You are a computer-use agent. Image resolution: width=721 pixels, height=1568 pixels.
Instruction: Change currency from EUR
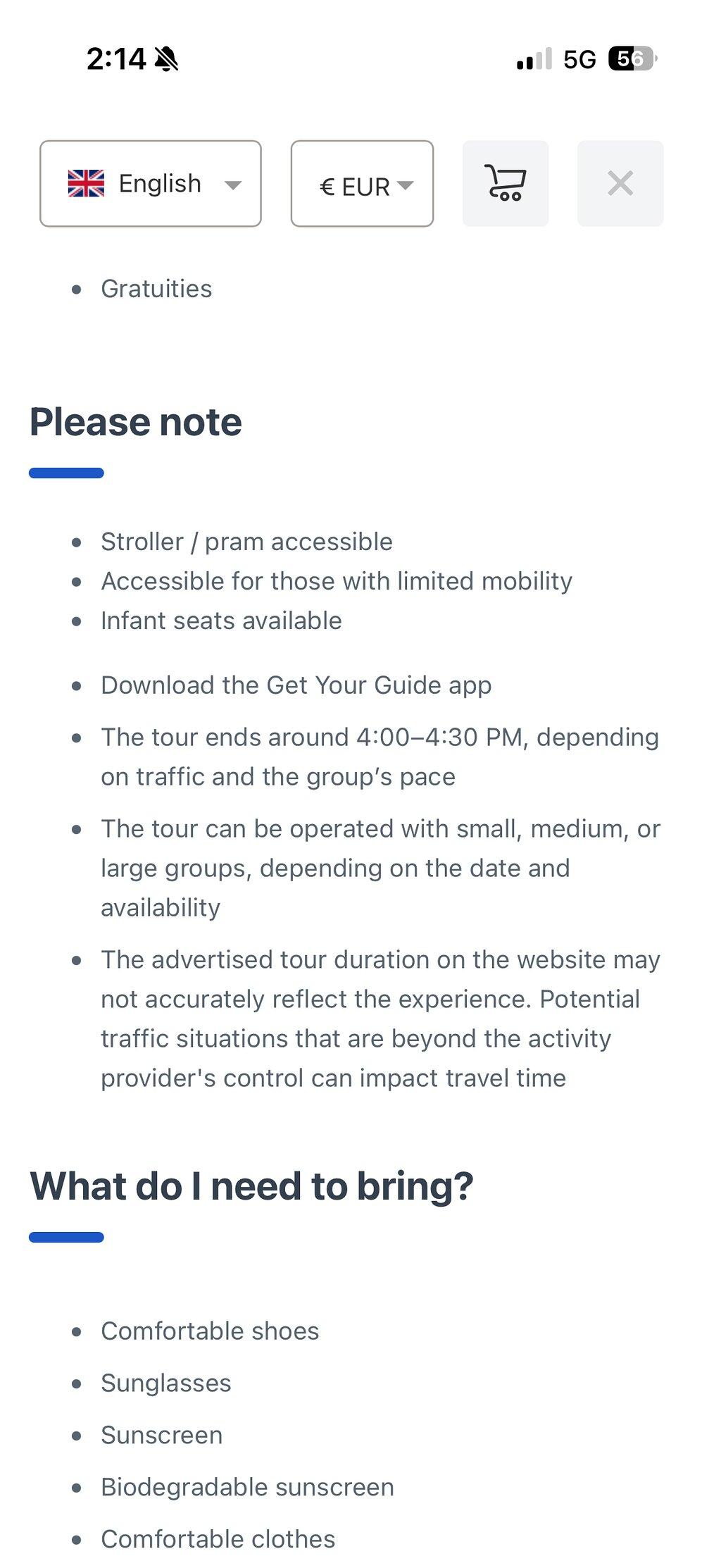point(362,184)
